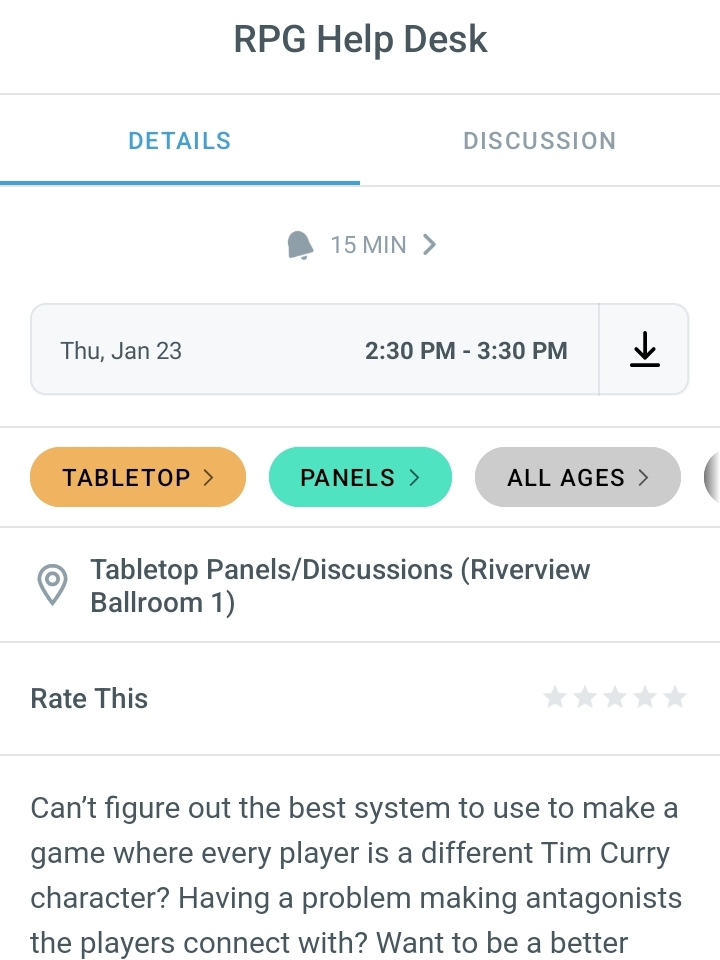Open the Panels category chip
The height and width of the screenshot is (960, 720).
(x=360, y=477)
